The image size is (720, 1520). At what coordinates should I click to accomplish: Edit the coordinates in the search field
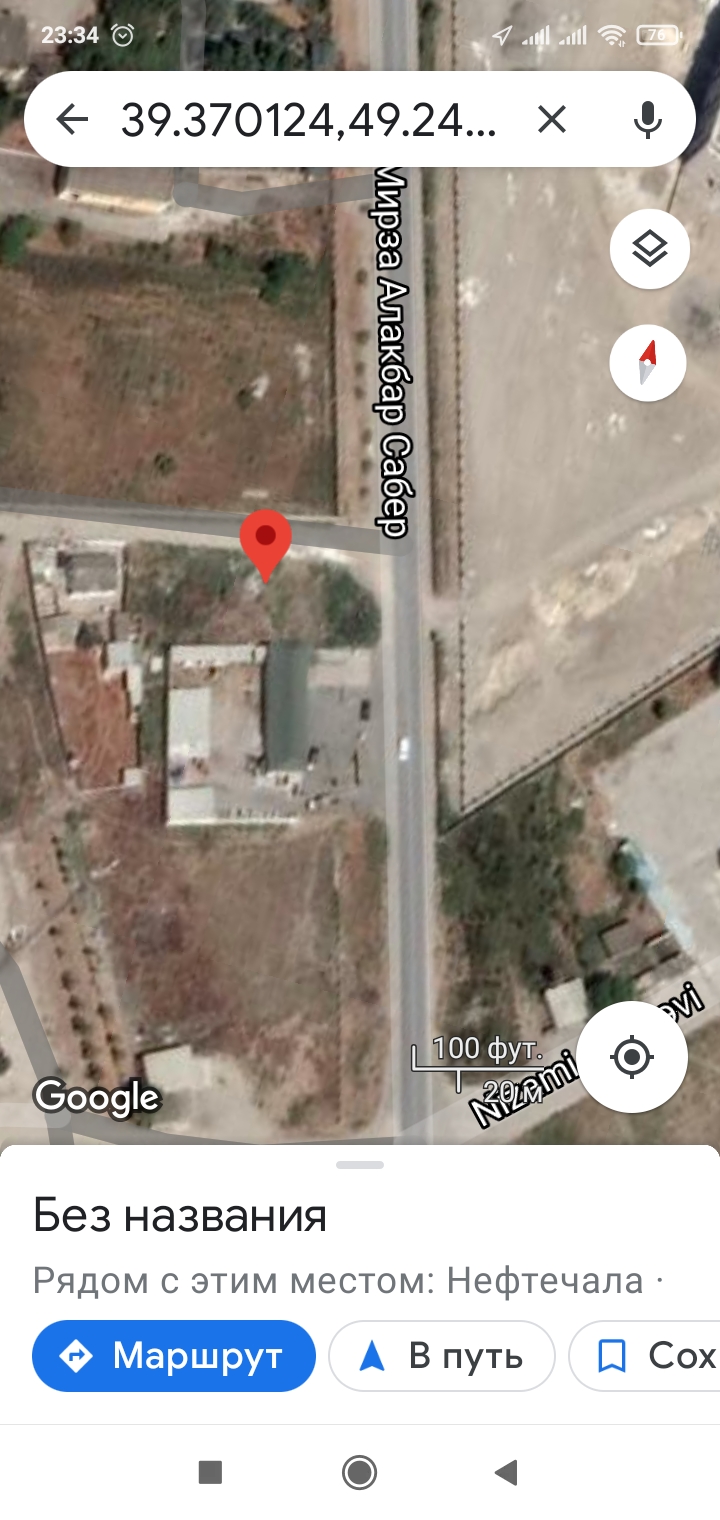click(x=309, y=120)
